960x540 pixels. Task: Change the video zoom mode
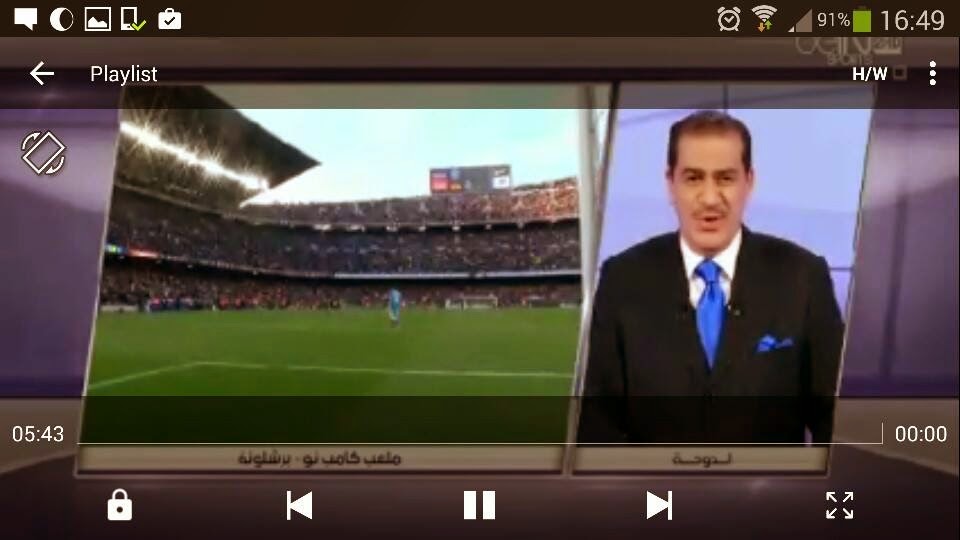pos(839,506)
